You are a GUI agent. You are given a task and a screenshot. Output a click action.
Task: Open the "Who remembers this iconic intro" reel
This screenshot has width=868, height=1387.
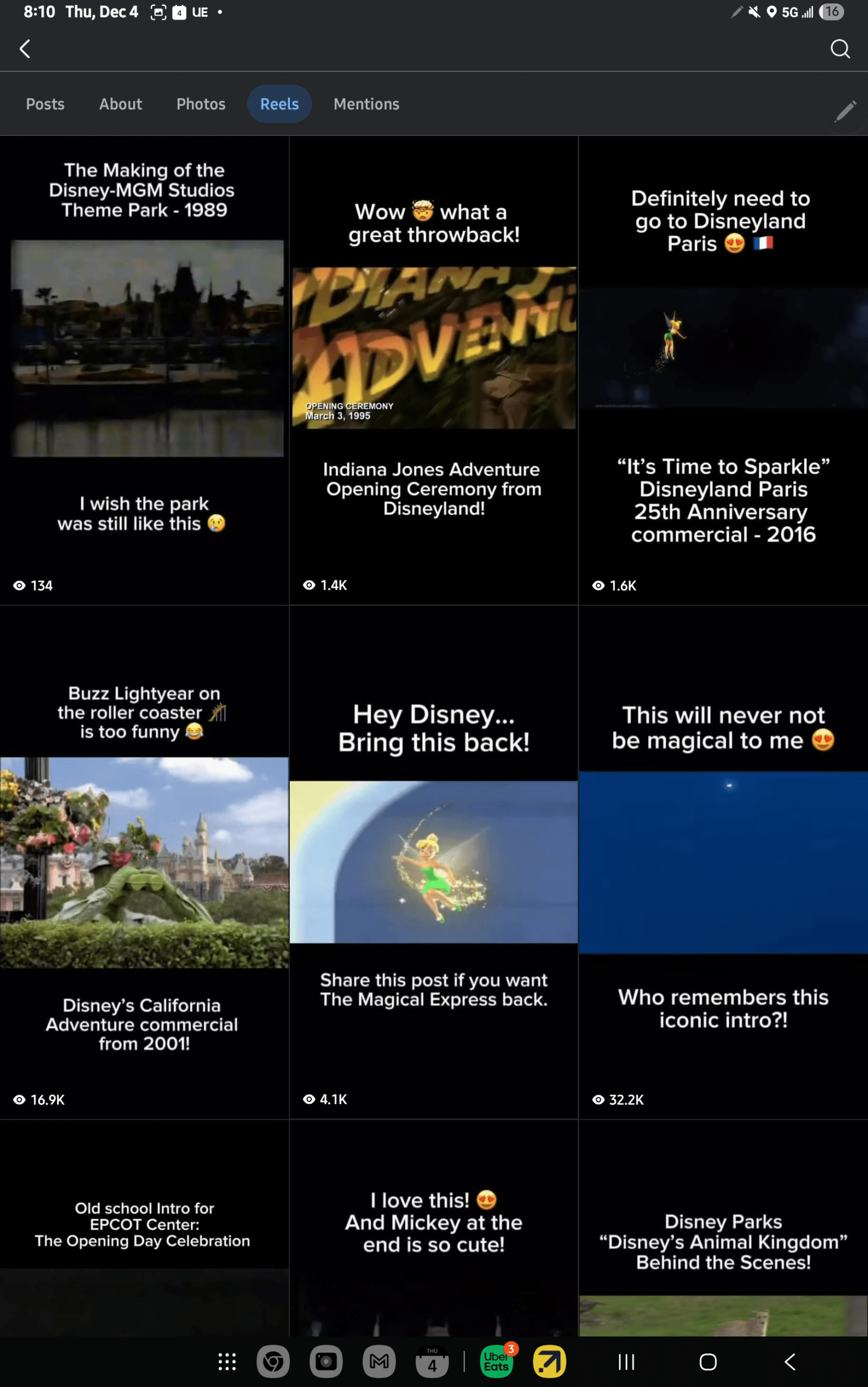[723, 861]
